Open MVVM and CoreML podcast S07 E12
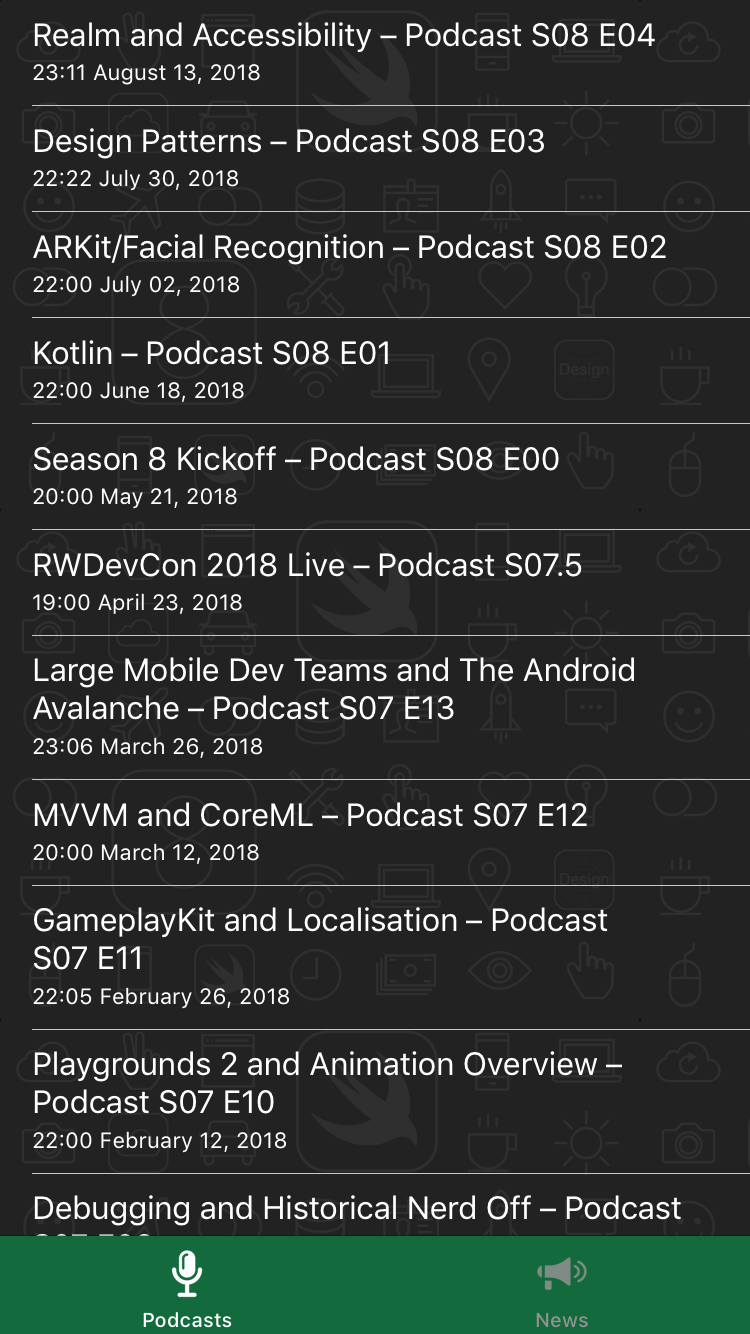 pos(310,832)
